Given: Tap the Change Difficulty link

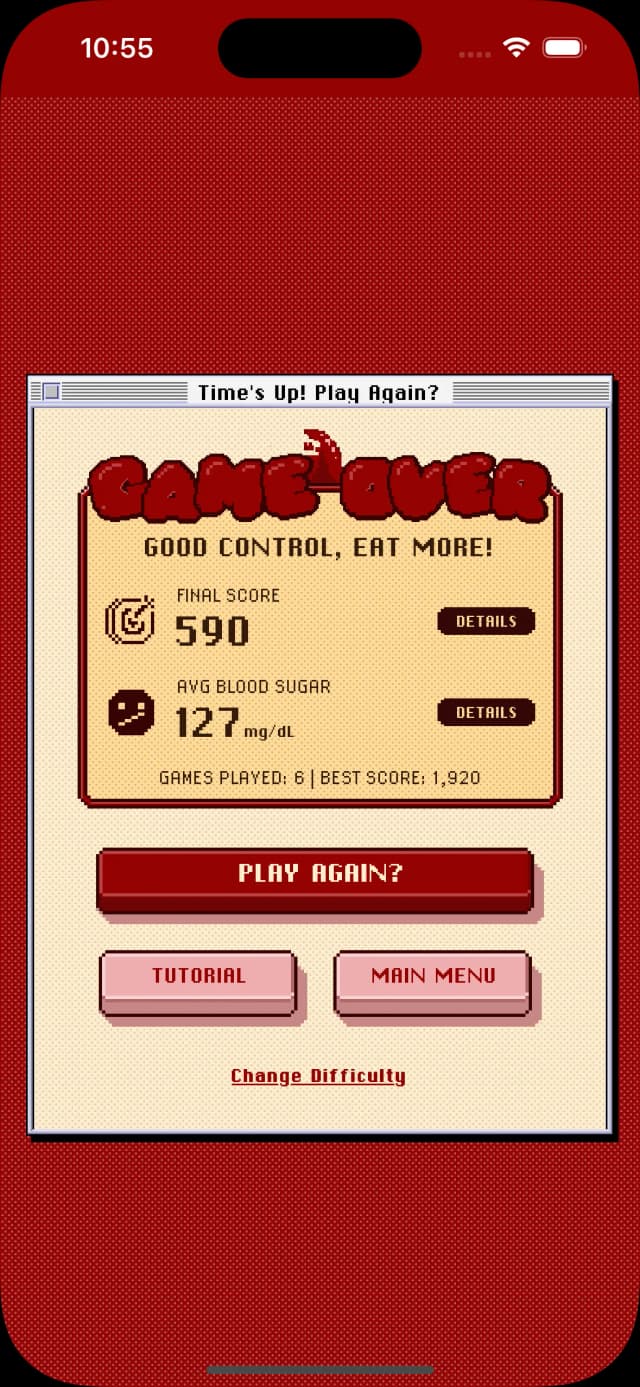Looking at the screenshot, I should (318, 1077).
